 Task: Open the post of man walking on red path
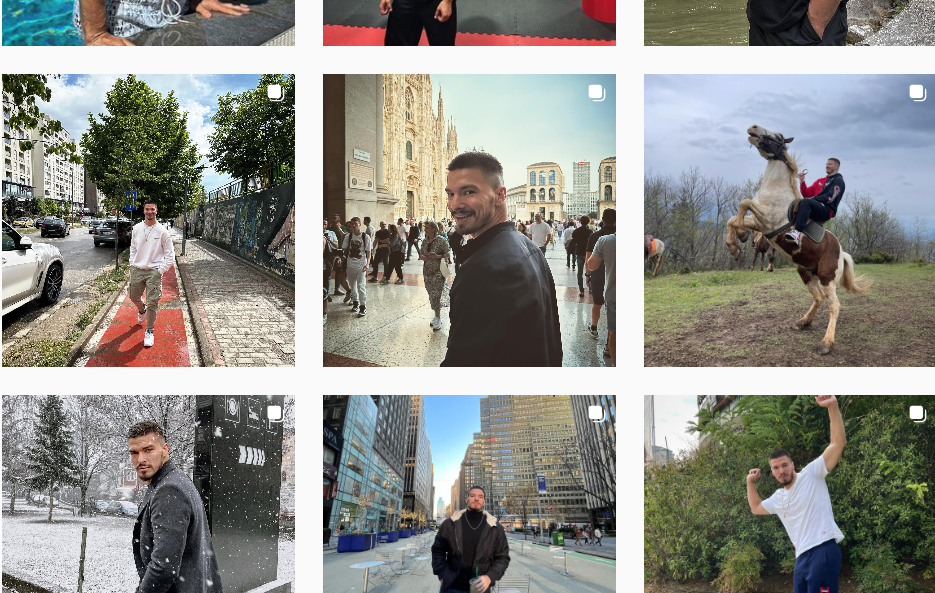[x=148, y=220]
